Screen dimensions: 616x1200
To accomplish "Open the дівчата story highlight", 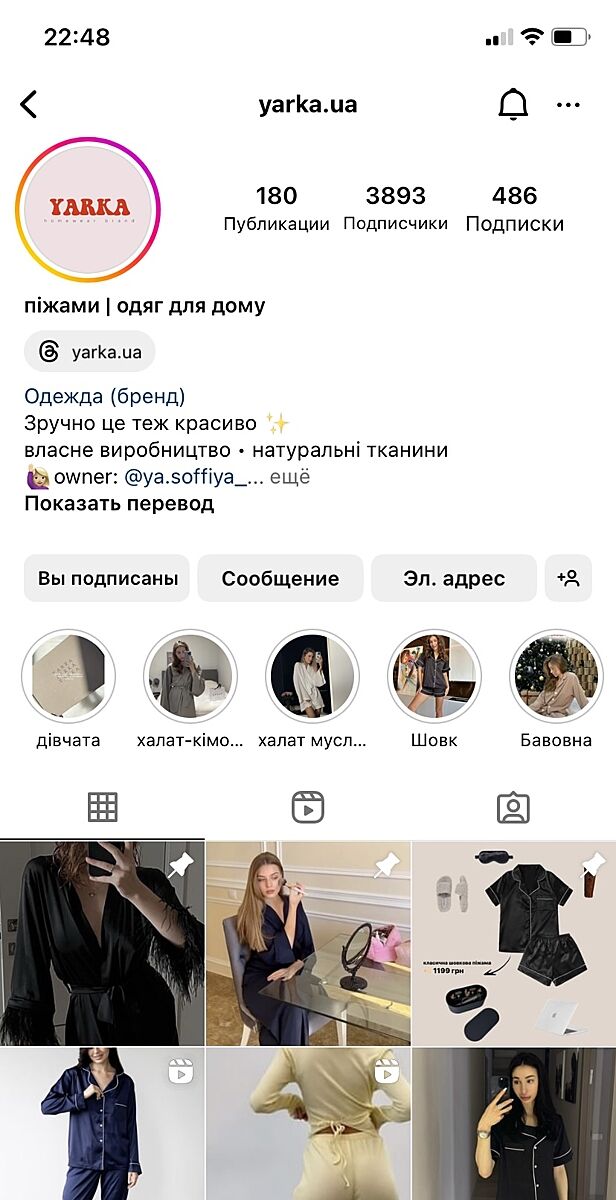I will [68, 677].
